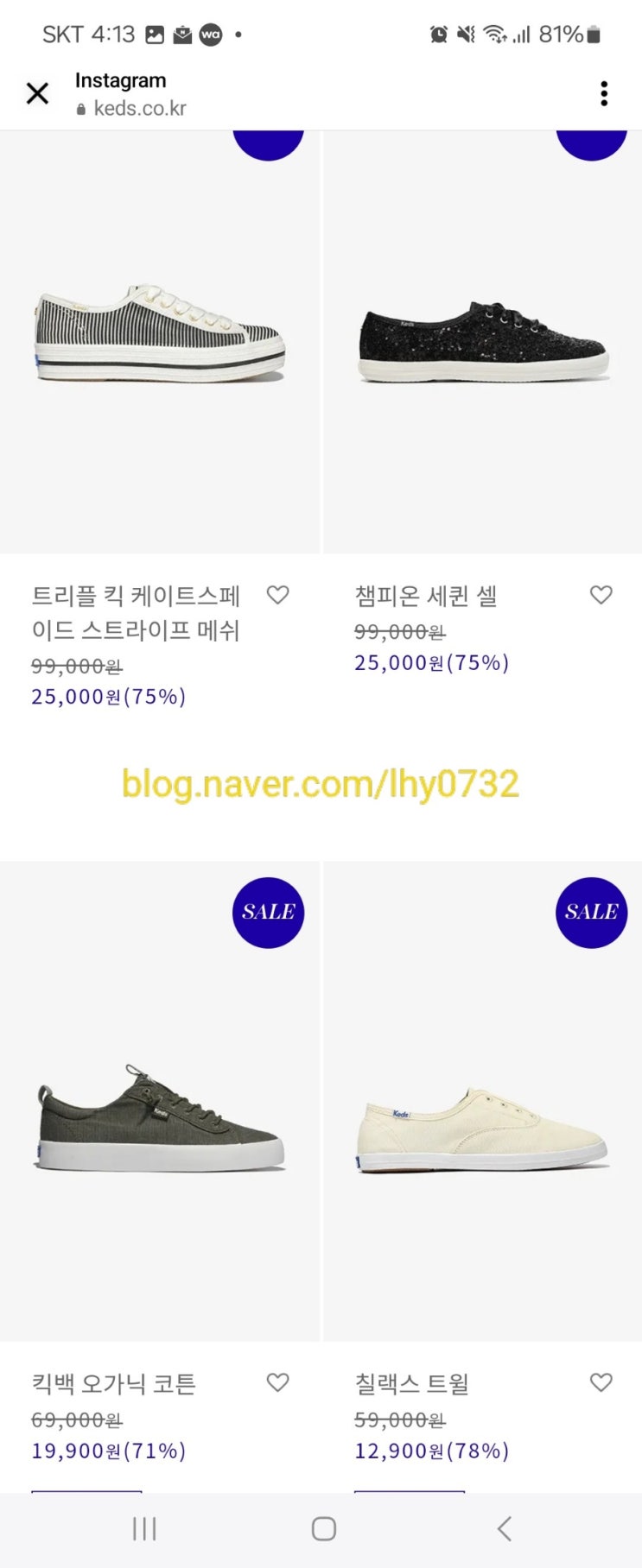Image resolution: width=642 pixels, height=1568 pixels.
Task: Tap the heart beside 칠랙스 트윌
Action: [601, 1382]
